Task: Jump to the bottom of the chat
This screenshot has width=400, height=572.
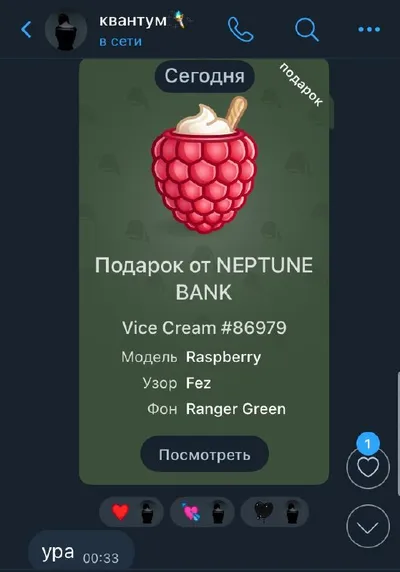Action: 368,526
